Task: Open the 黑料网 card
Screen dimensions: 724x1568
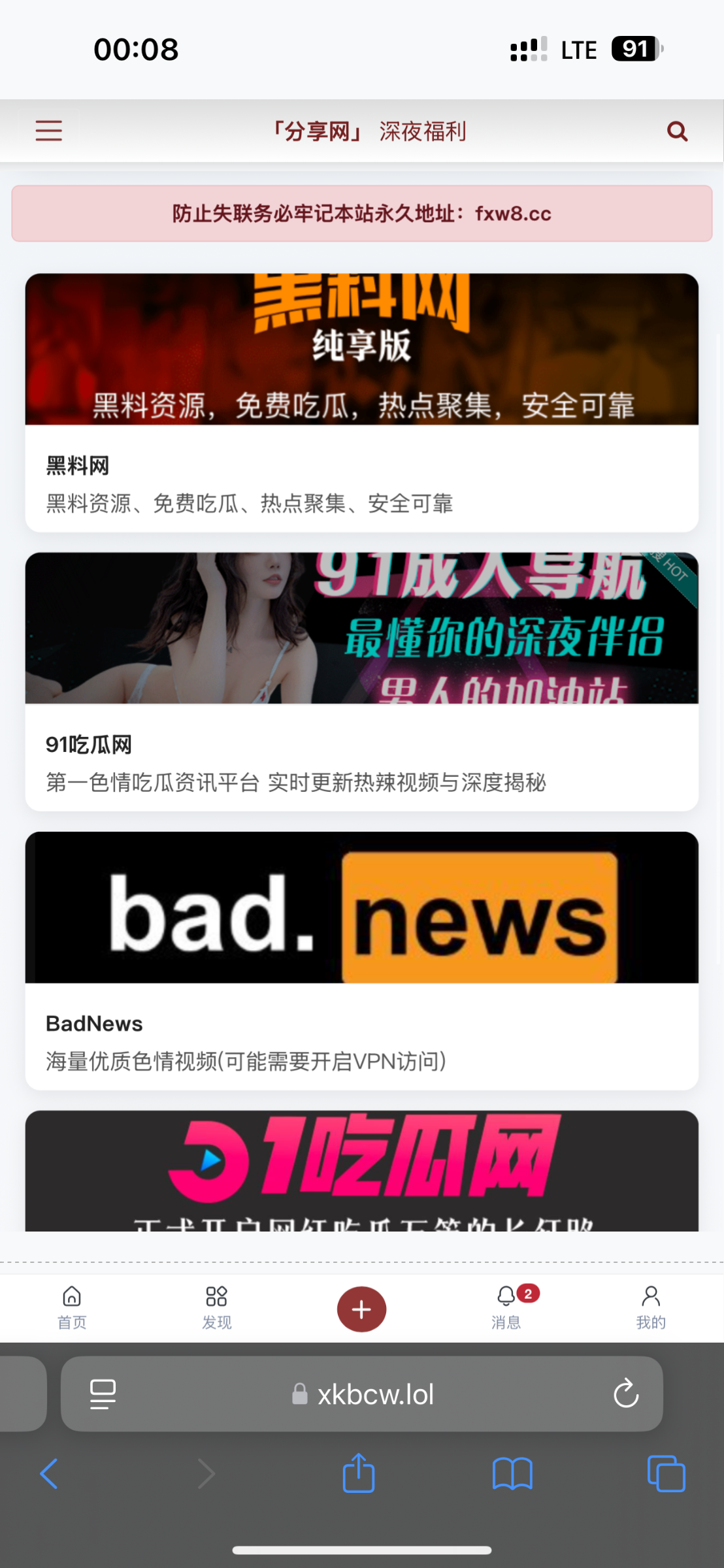Action: click(x=361, y=402)
